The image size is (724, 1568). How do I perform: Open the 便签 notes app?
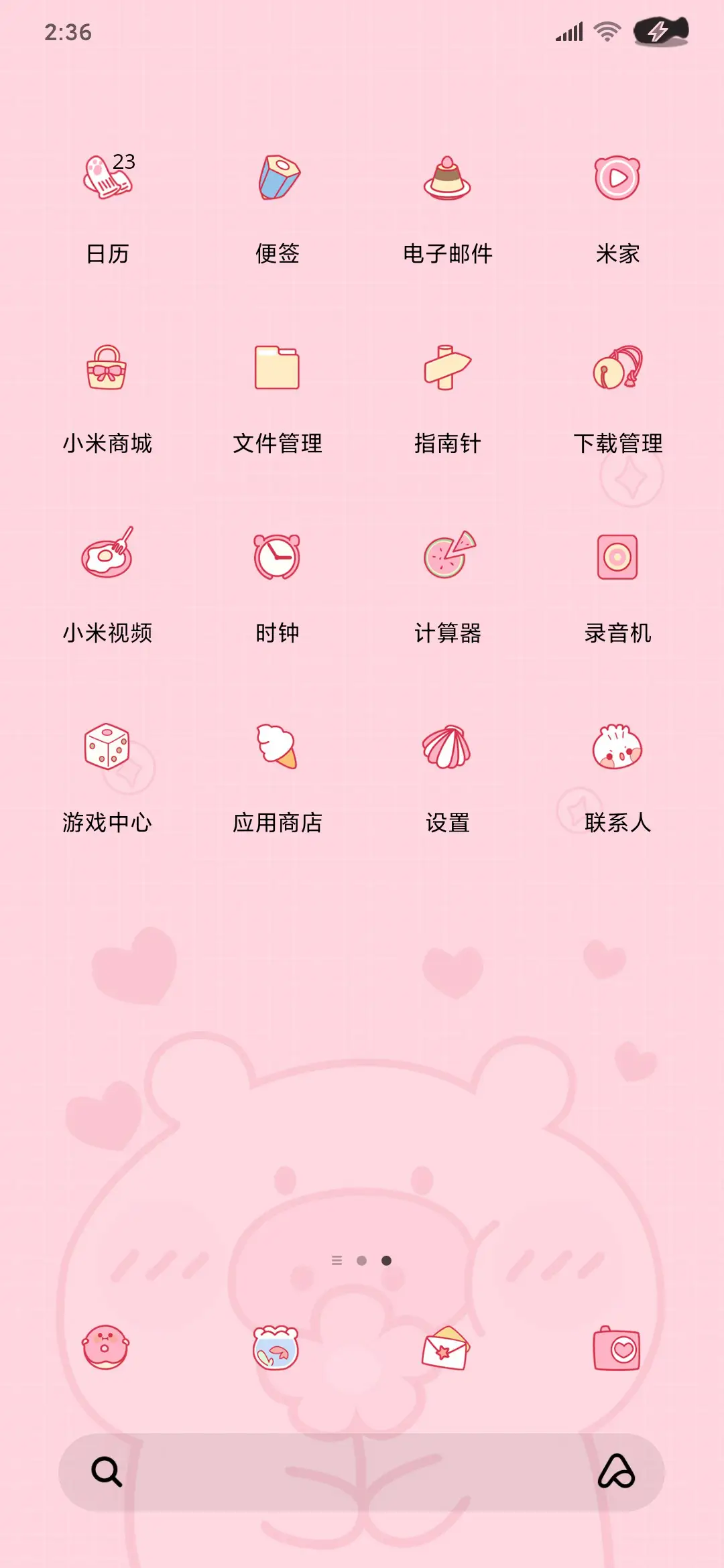pyautogui.click(x=277, y=178)
